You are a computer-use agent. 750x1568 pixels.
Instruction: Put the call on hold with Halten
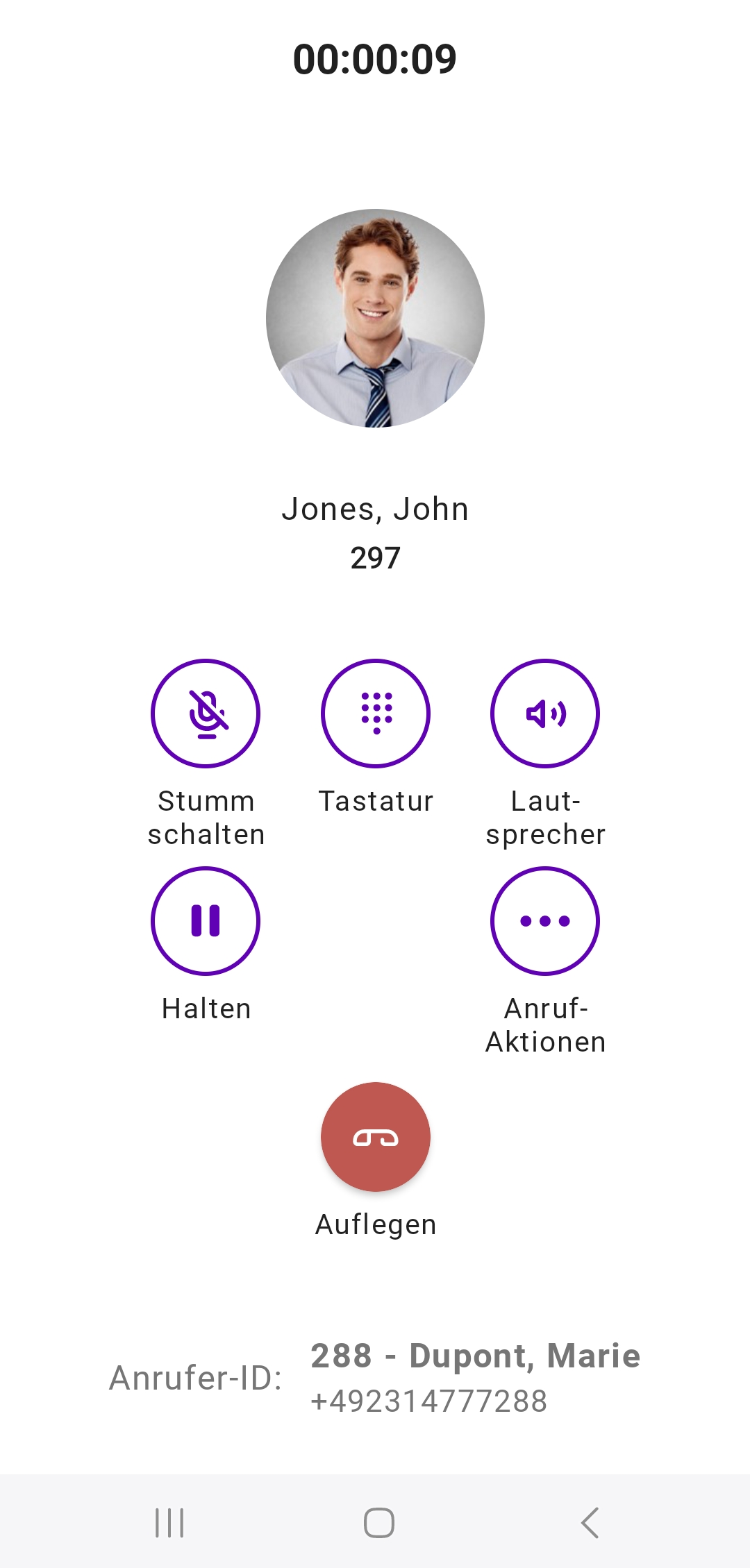(x=206, y=921)
